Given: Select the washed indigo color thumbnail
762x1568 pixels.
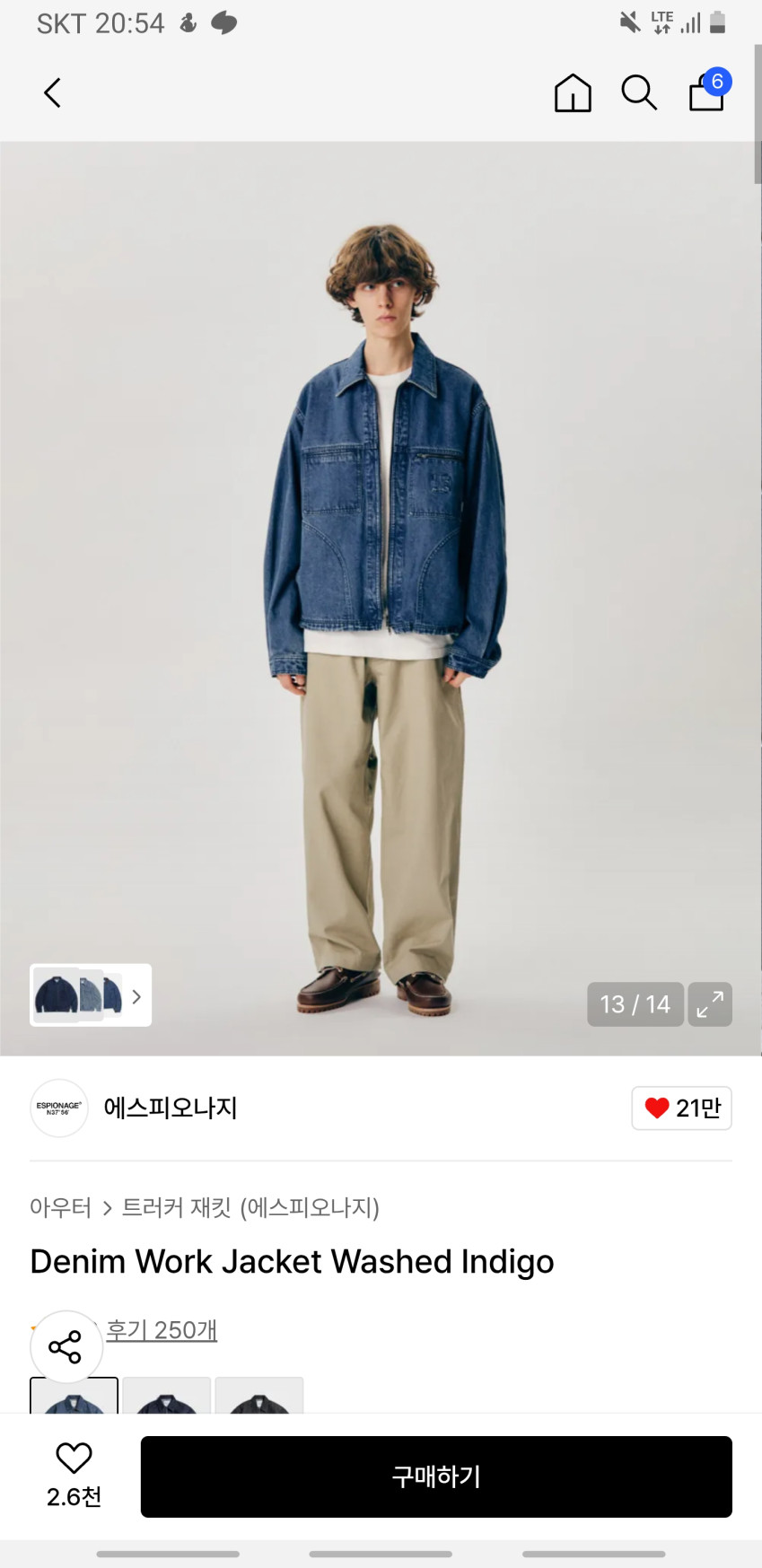Looking at the screenshot, I should (74, 1397).
